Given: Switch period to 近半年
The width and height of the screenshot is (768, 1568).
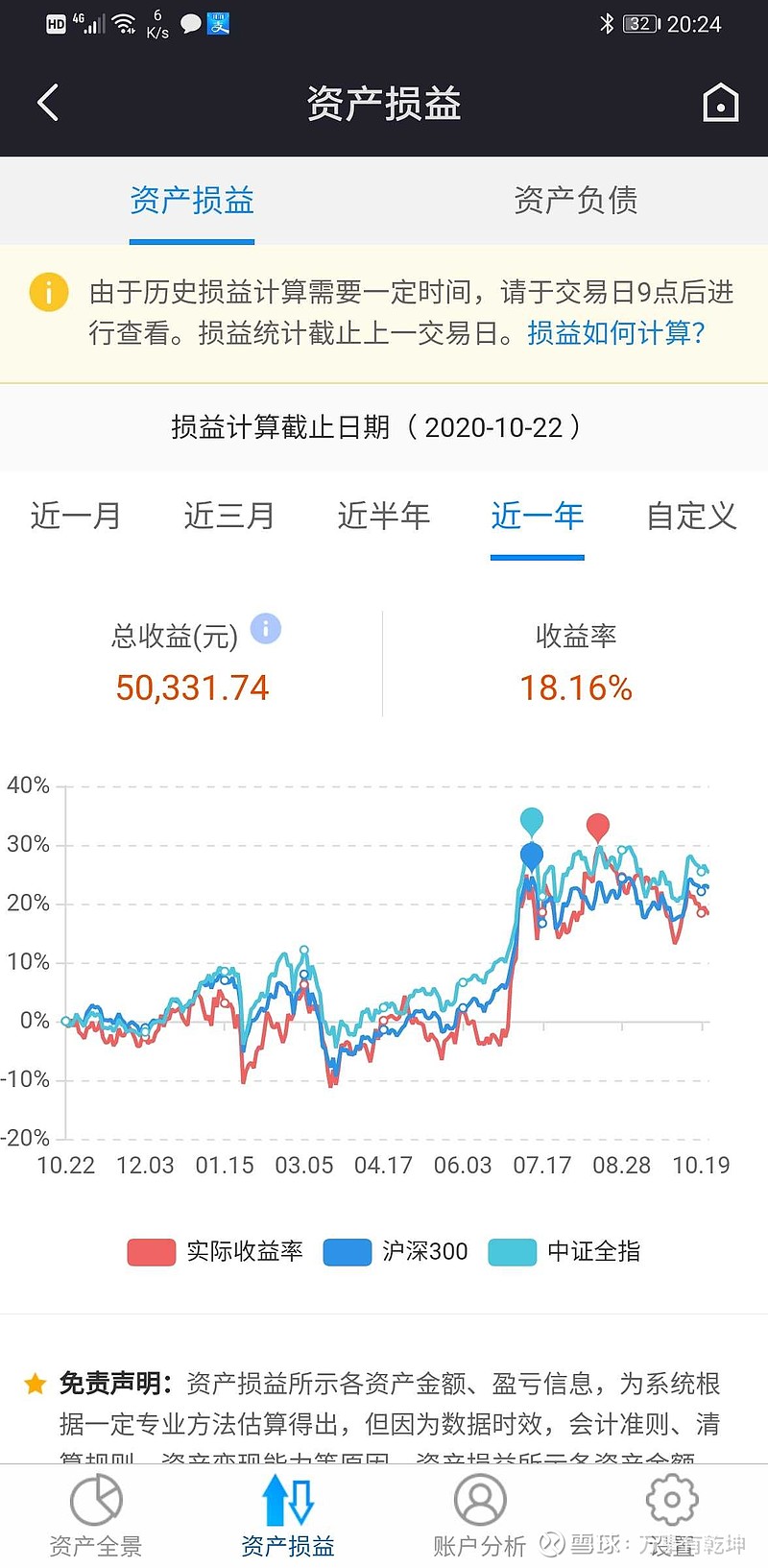Looking at the screenshot, I should coord(383,516).
